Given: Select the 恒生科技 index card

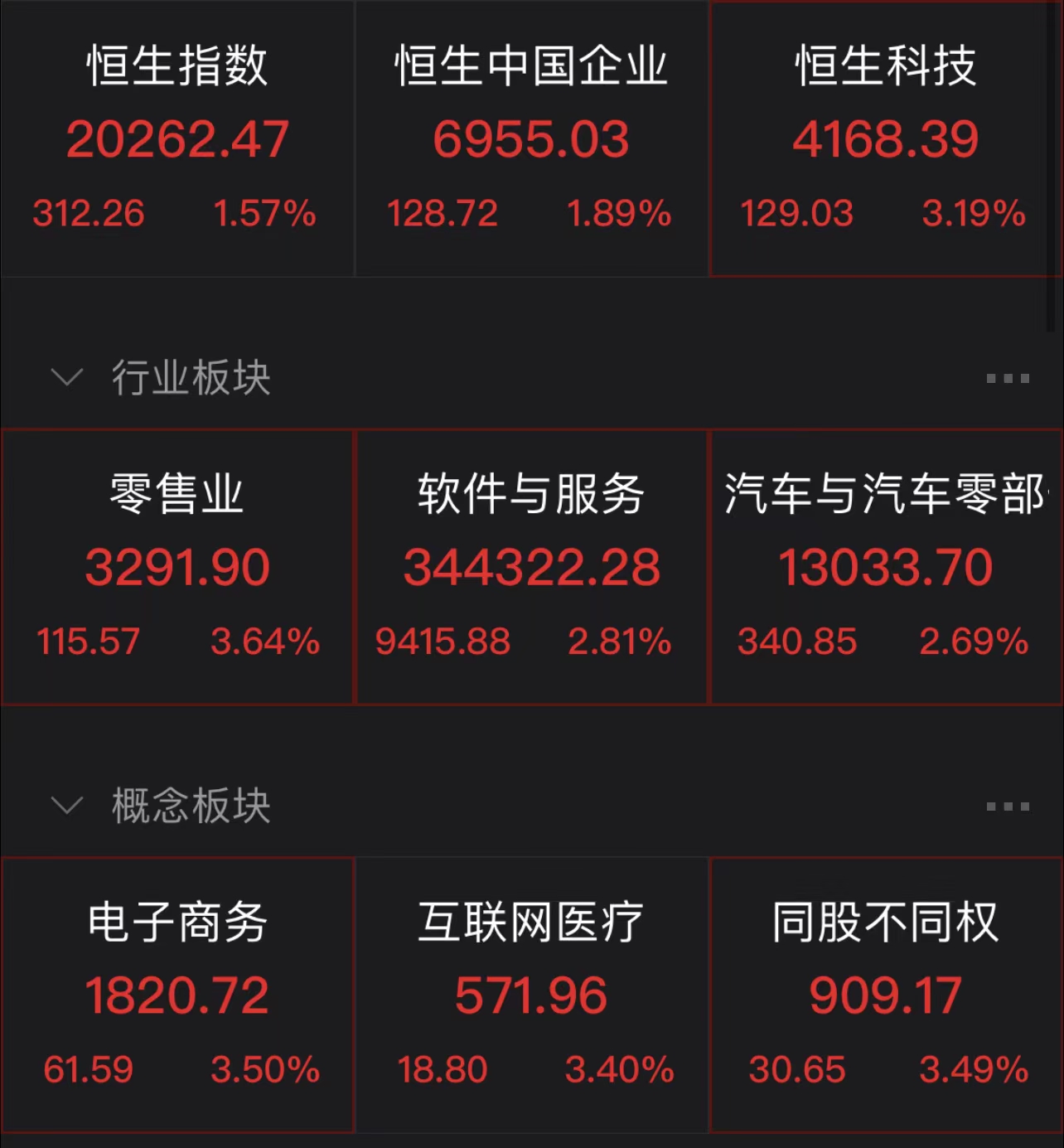Looking at the screenshot, I should 886,138.
